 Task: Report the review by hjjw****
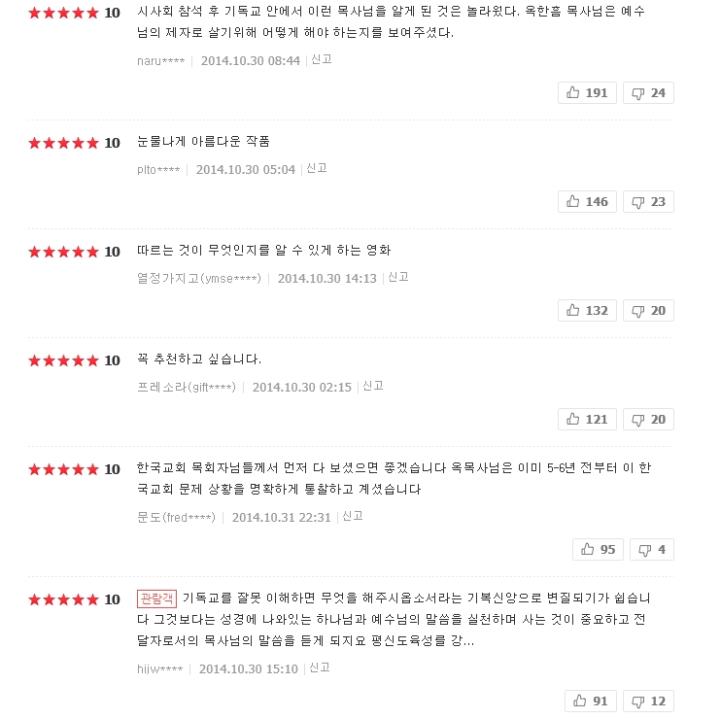(x=320, y=668)
